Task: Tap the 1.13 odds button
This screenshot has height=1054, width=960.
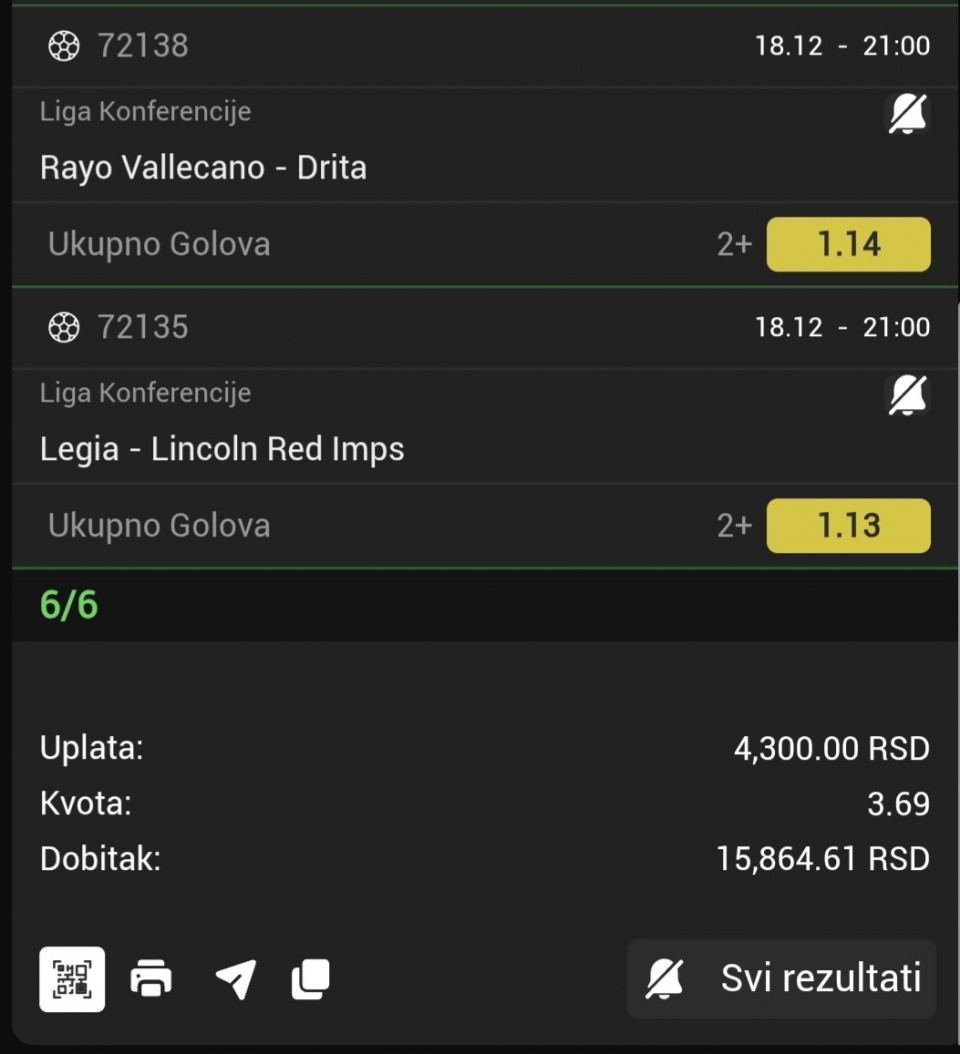Action: [848, 526]
